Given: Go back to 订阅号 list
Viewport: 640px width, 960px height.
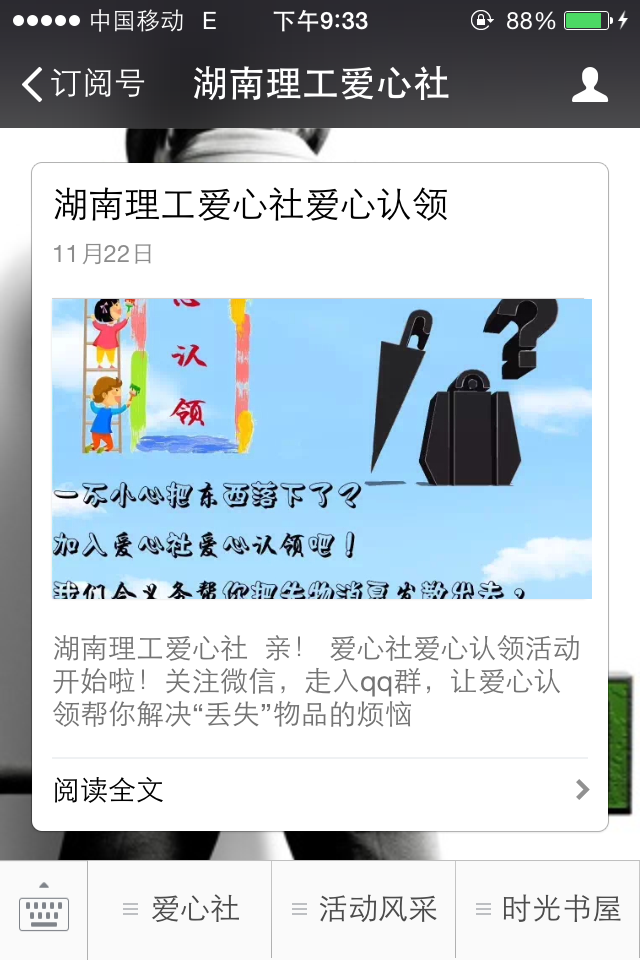Looking at the screenshot, I should click(82, 84).
